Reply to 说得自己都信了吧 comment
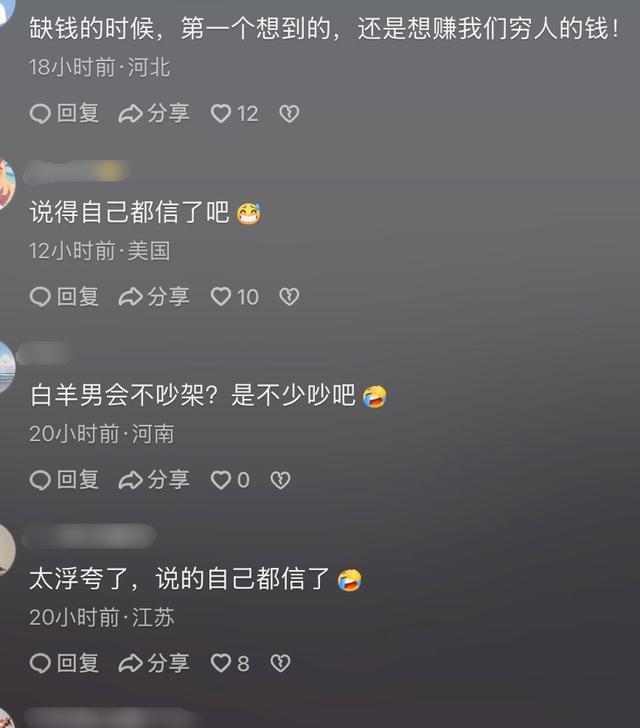 tap(64, 297)
